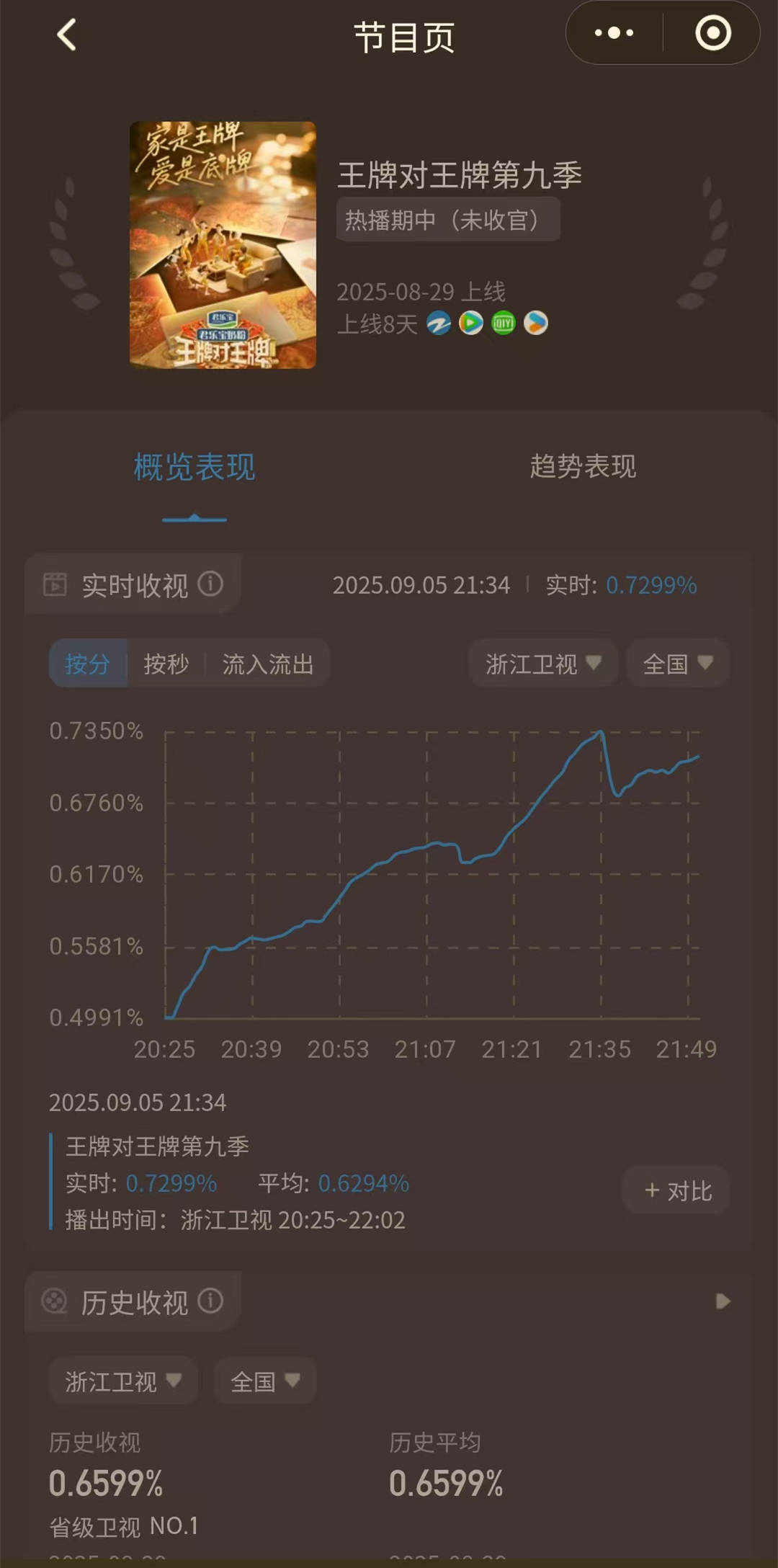
Task: Go back from the 节目页 screen
Action: pos(67,35)
